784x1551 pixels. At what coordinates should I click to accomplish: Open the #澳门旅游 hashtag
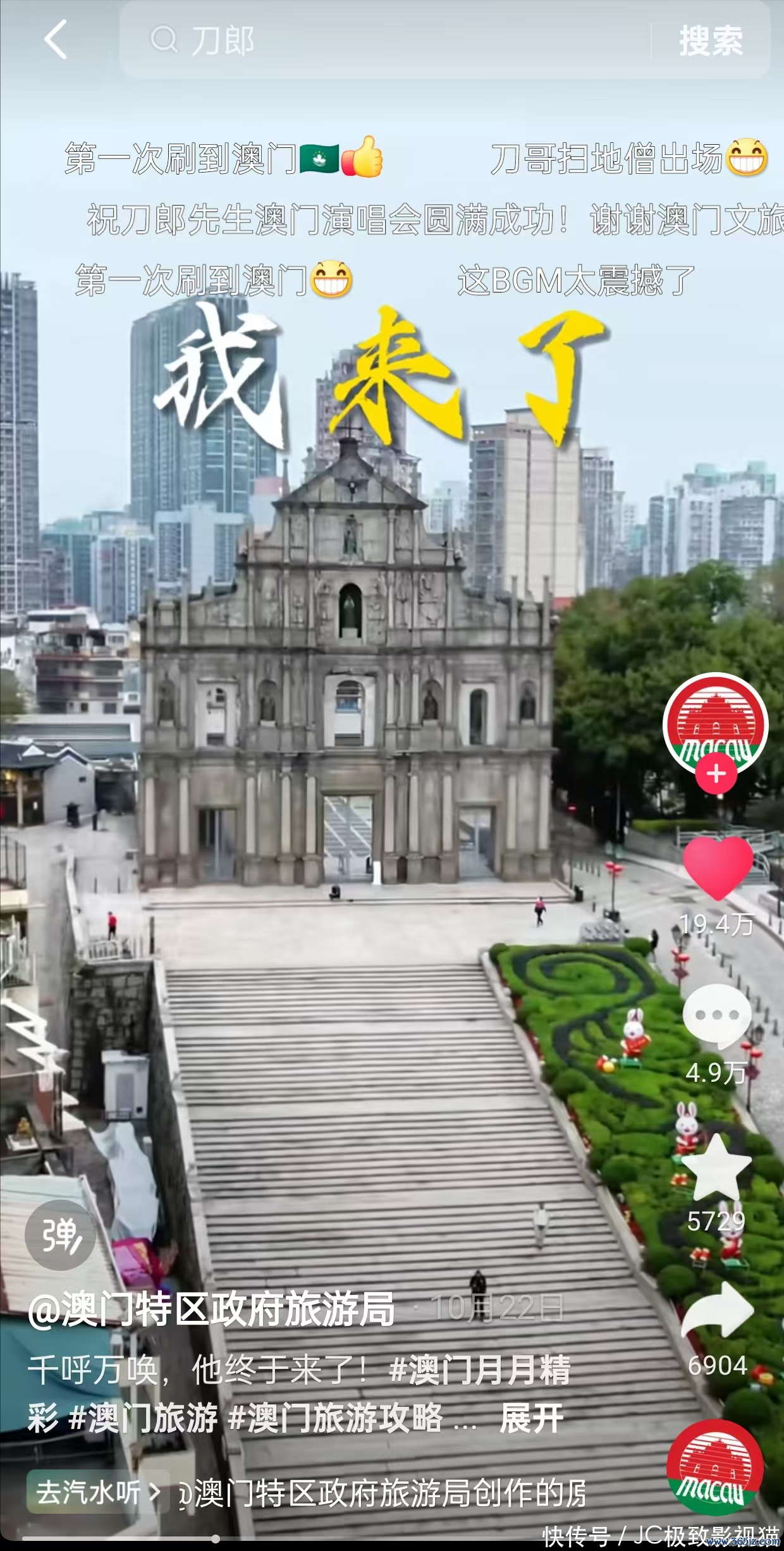tap(143, 1418)
